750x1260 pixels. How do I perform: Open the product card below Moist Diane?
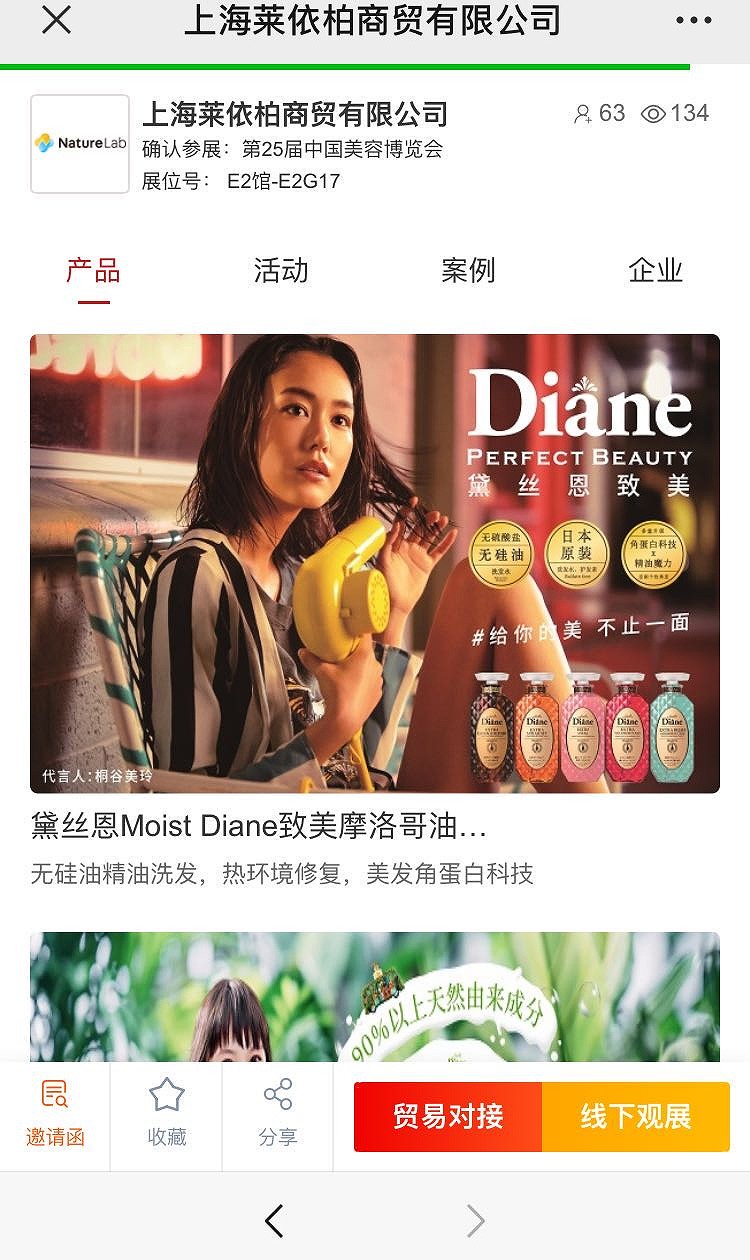point(375,996)
